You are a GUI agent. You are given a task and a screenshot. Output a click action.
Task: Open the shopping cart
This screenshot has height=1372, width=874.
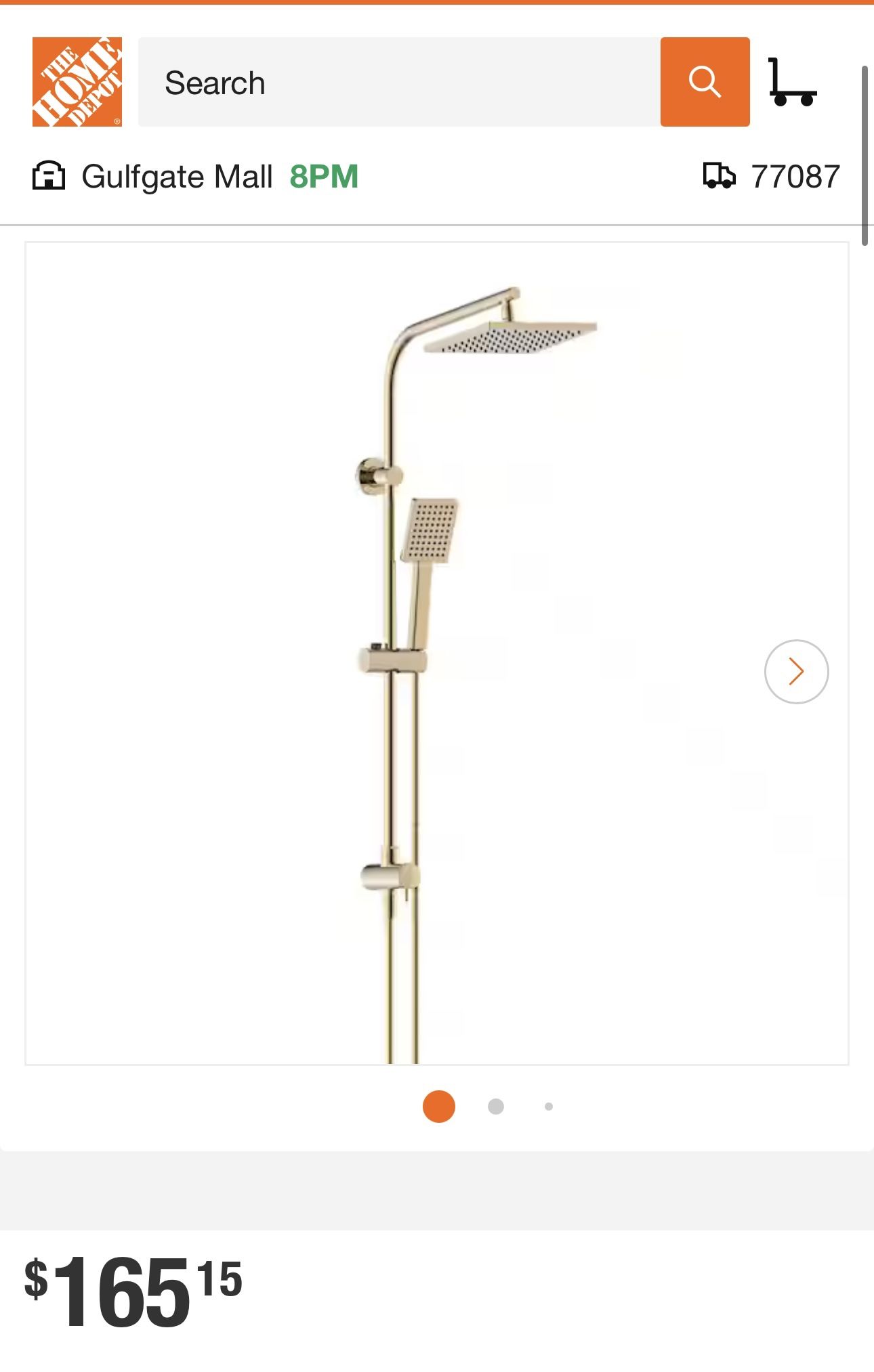pos(792,82)
